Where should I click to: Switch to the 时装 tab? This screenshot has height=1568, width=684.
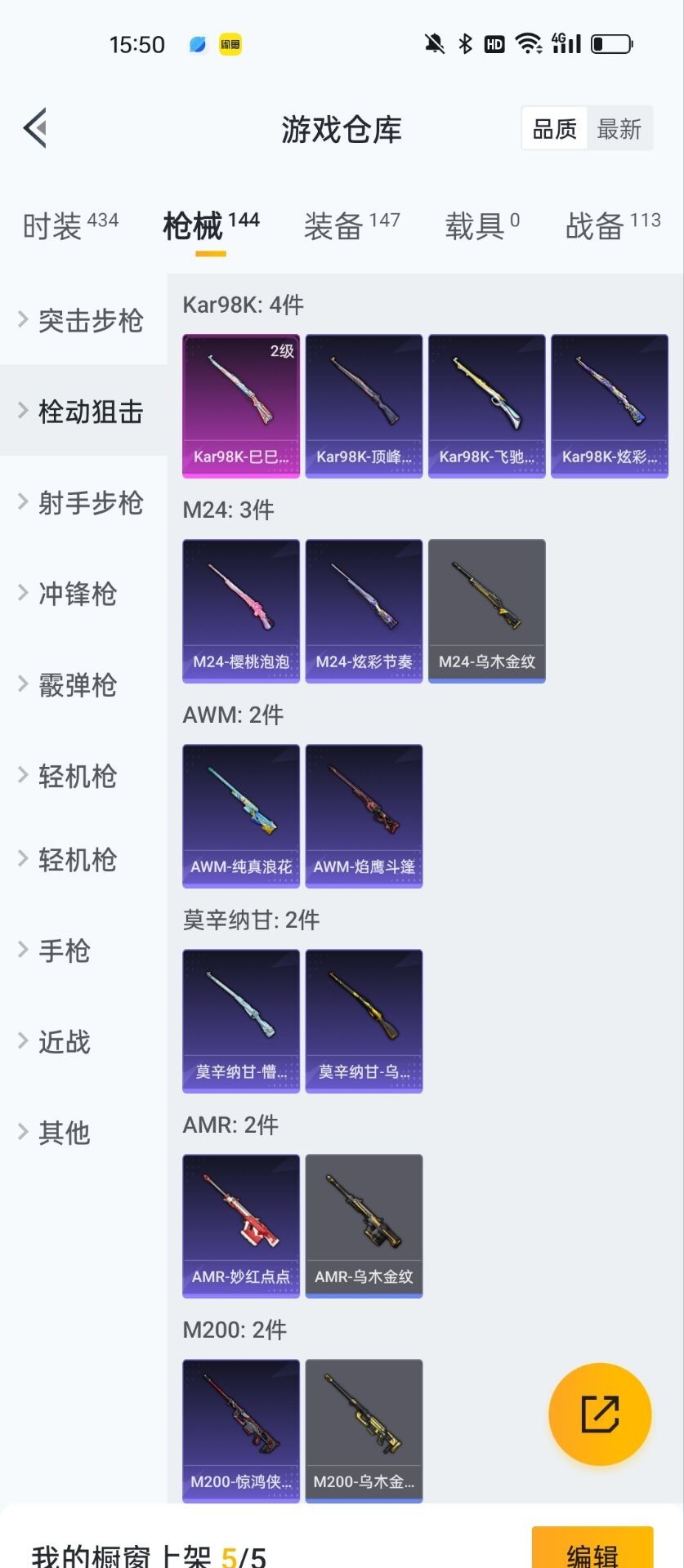click(x=70, y=225)
